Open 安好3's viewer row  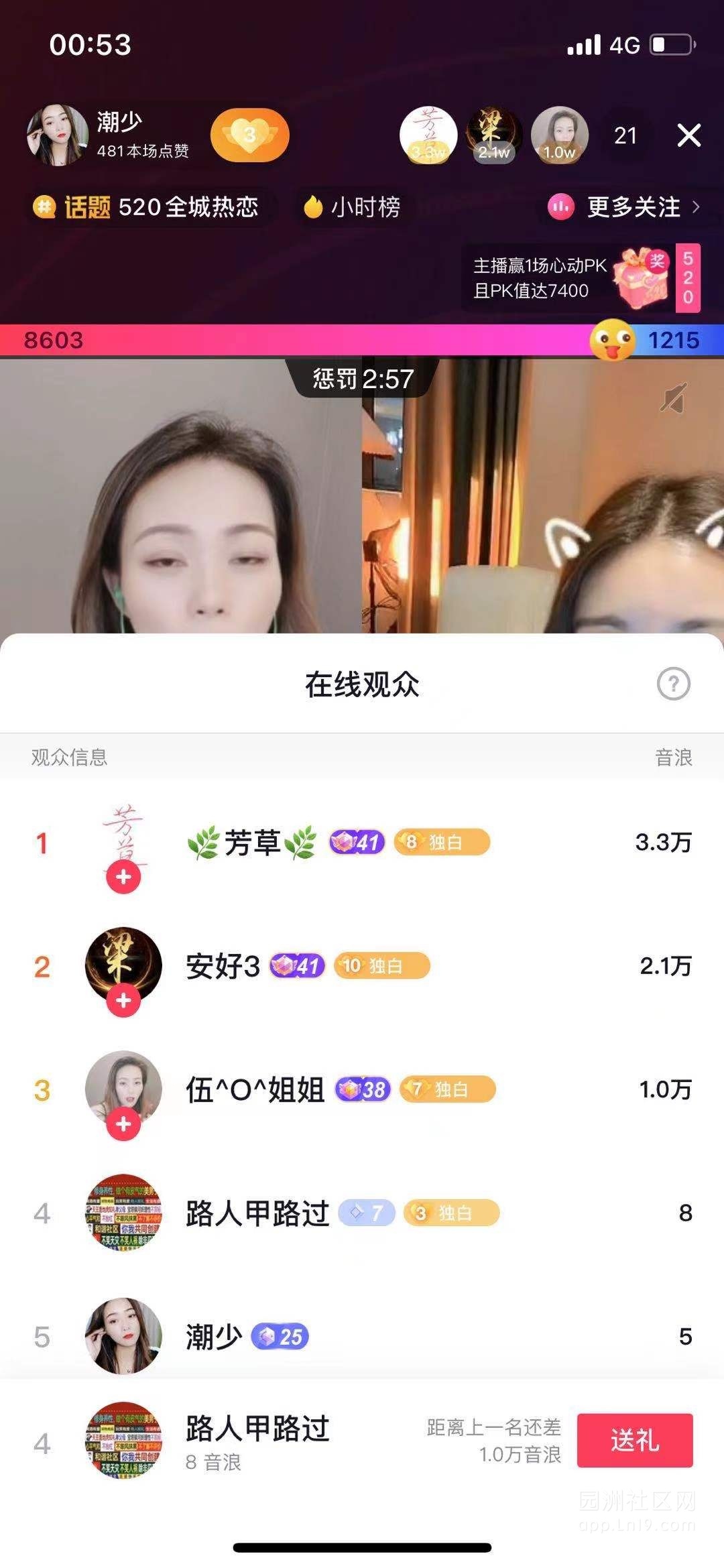362,966
